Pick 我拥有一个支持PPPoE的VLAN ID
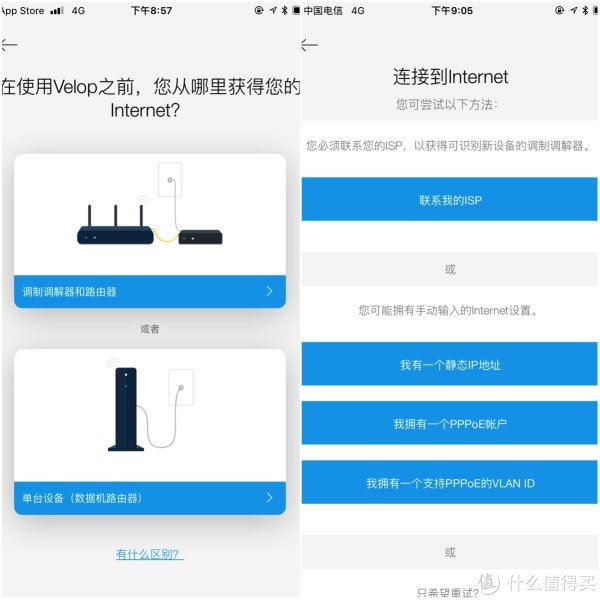 [x=450, y=483]
